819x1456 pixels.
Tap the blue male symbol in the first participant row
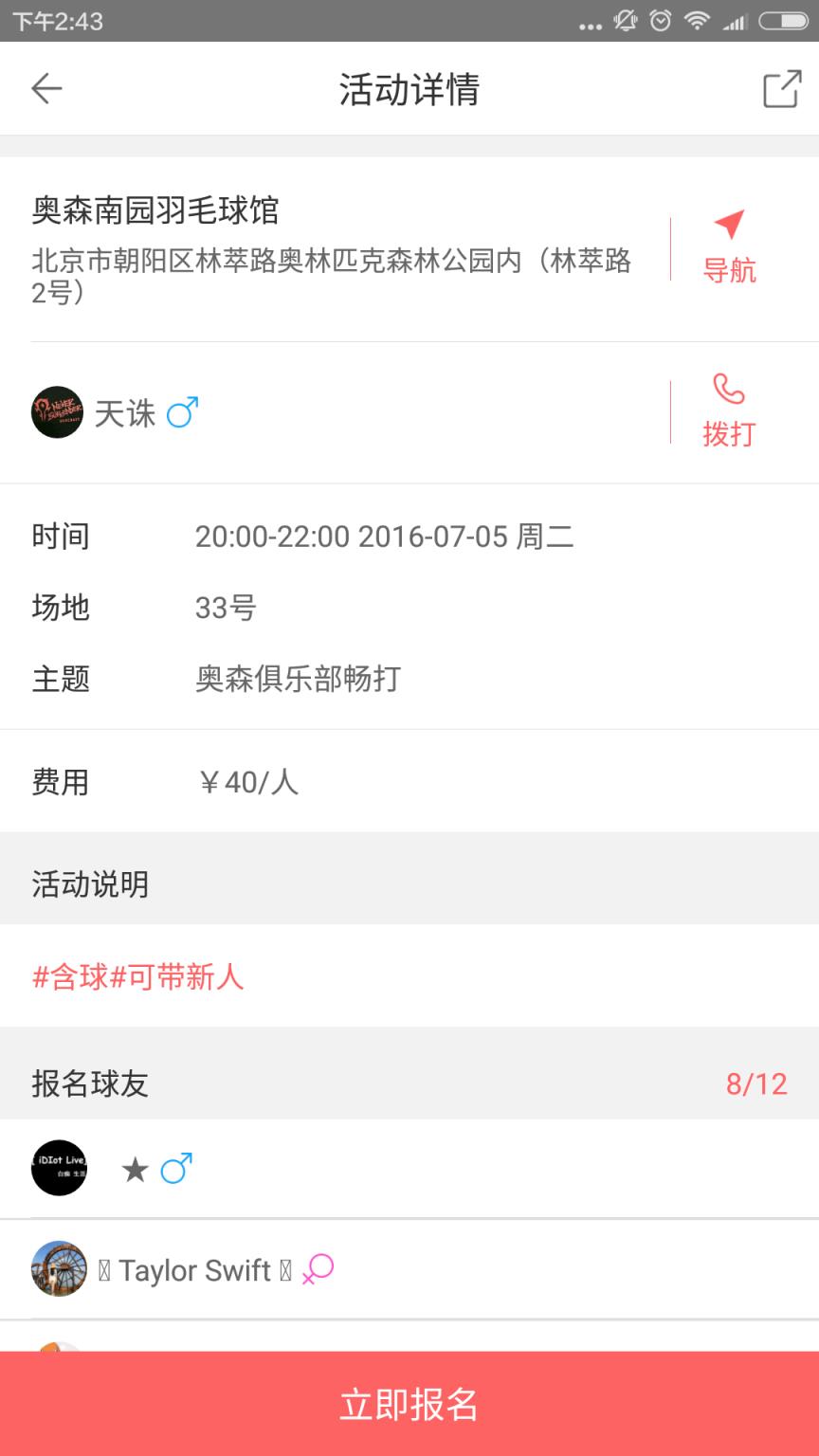tap(174, 1169)
